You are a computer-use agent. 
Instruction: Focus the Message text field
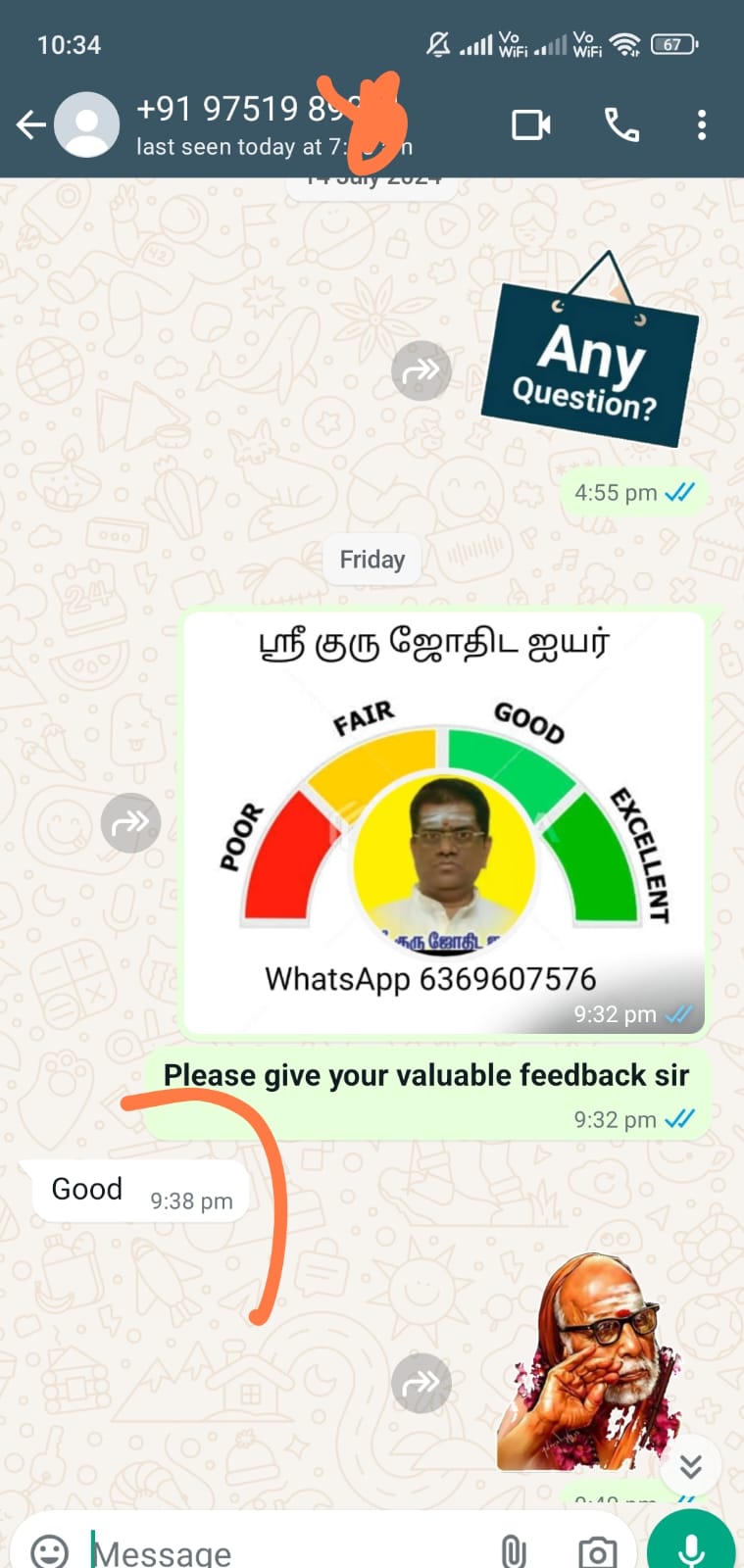pyautogui.click(x=284, y=1552)
